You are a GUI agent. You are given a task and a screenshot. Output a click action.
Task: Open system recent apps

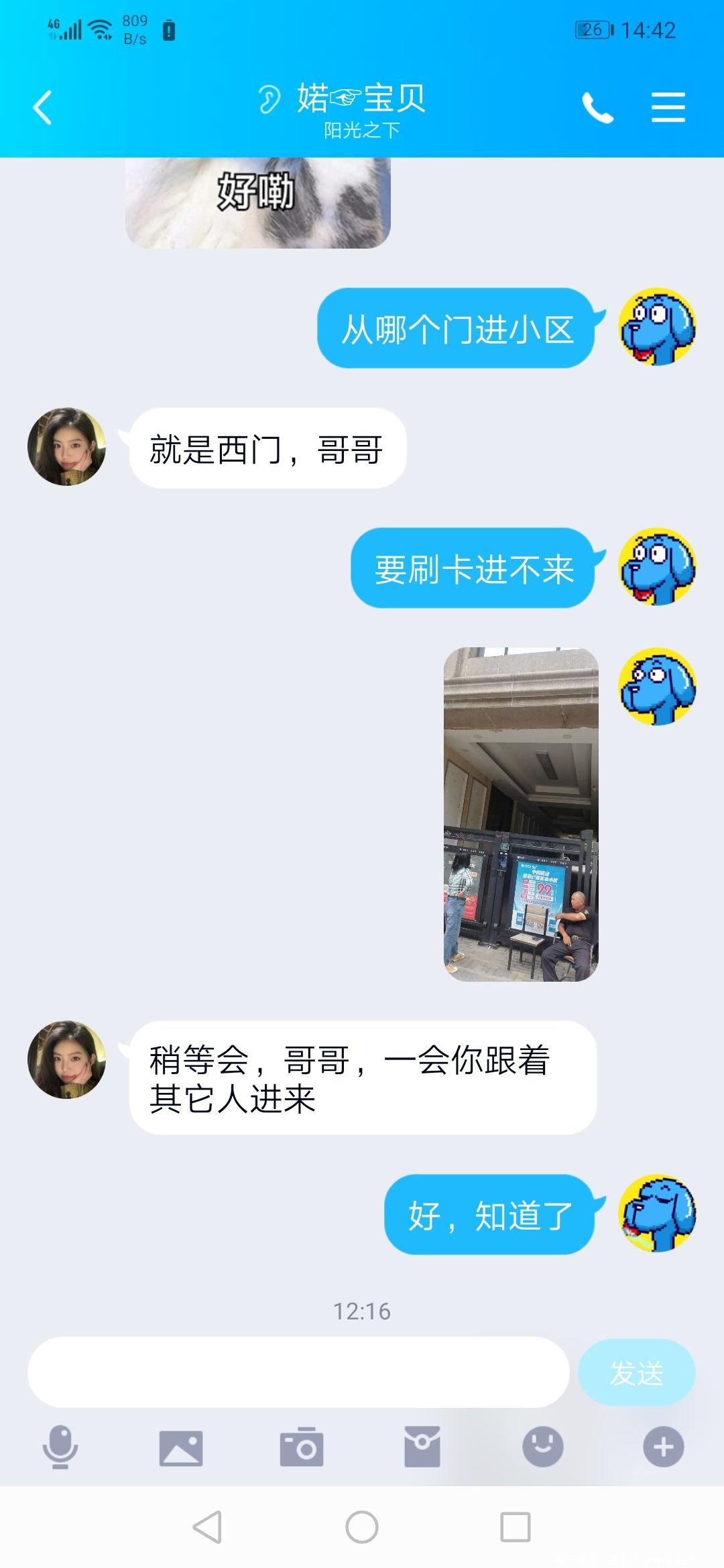click(516, 1527)
